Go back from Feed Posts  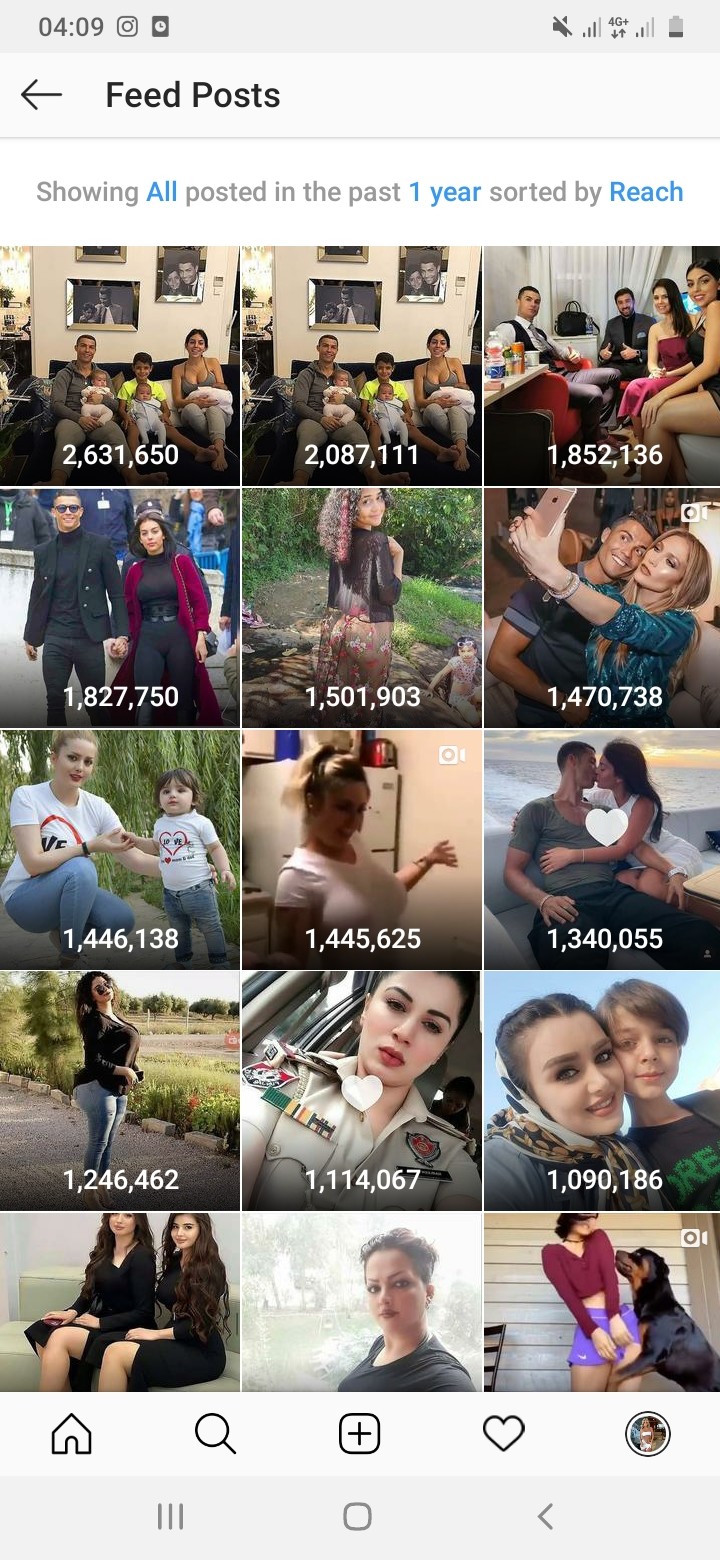tap(41, 95)
